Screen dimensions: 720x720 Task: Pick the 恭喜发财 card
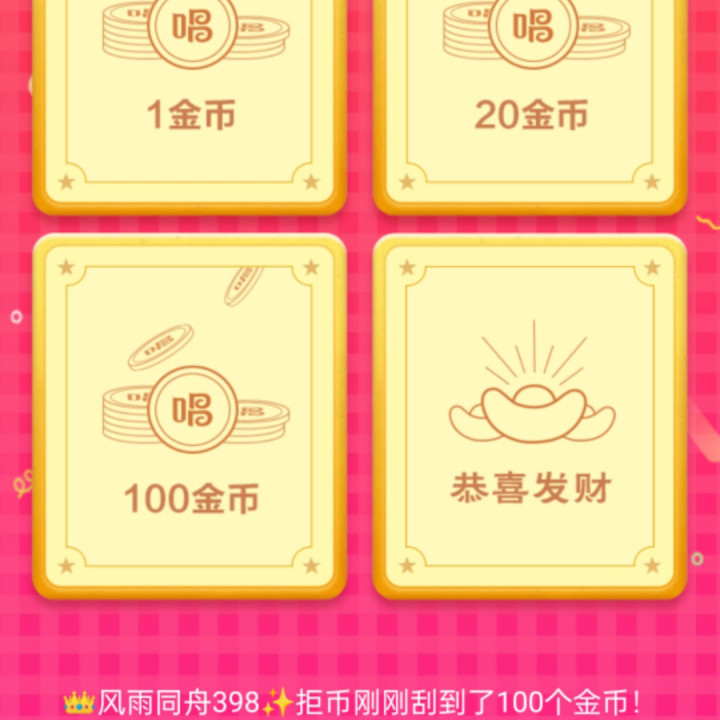[530, 415]
